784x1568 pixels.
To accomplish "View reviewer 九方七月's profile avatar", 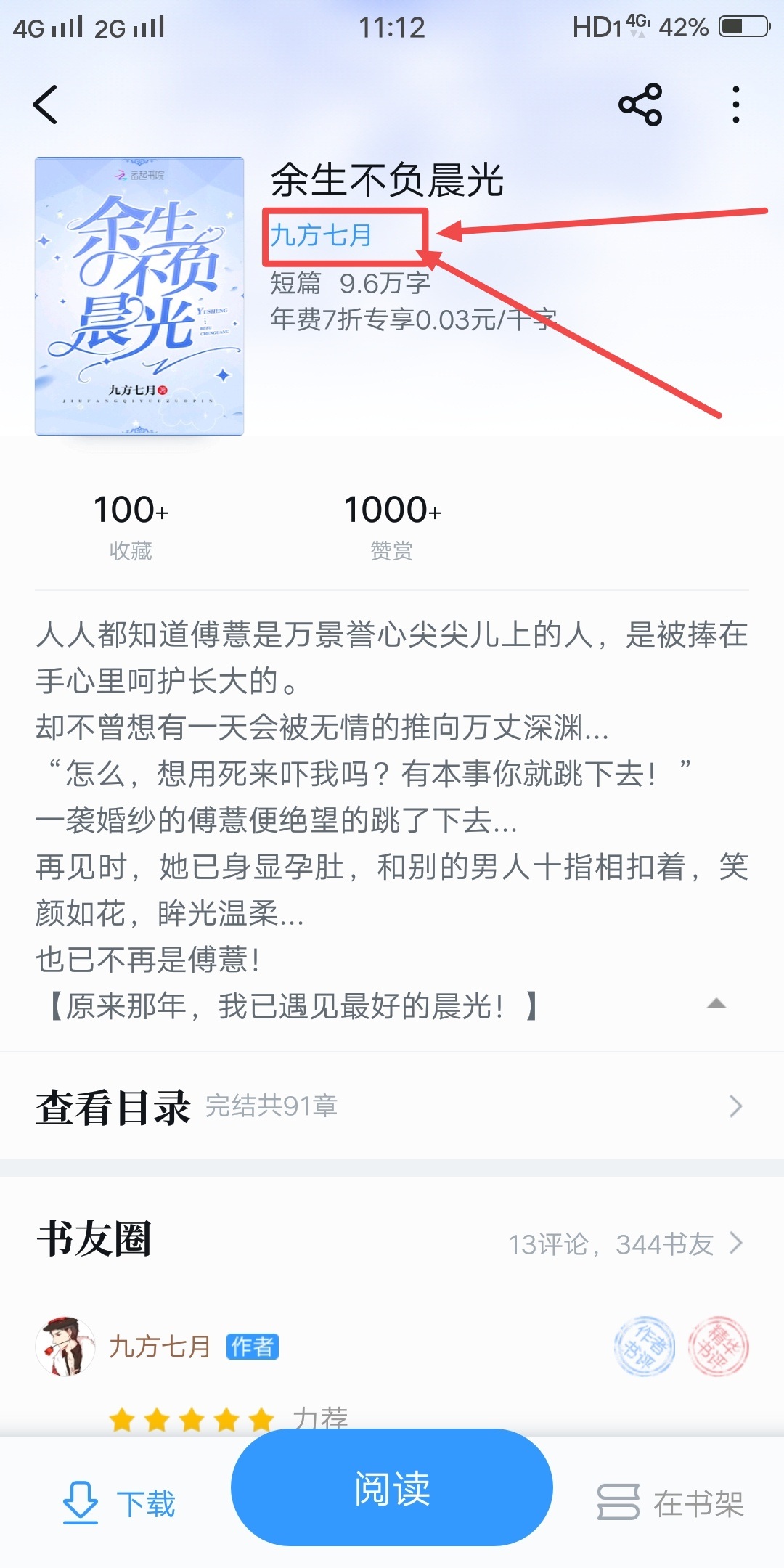I will (x=65, y=1347).
